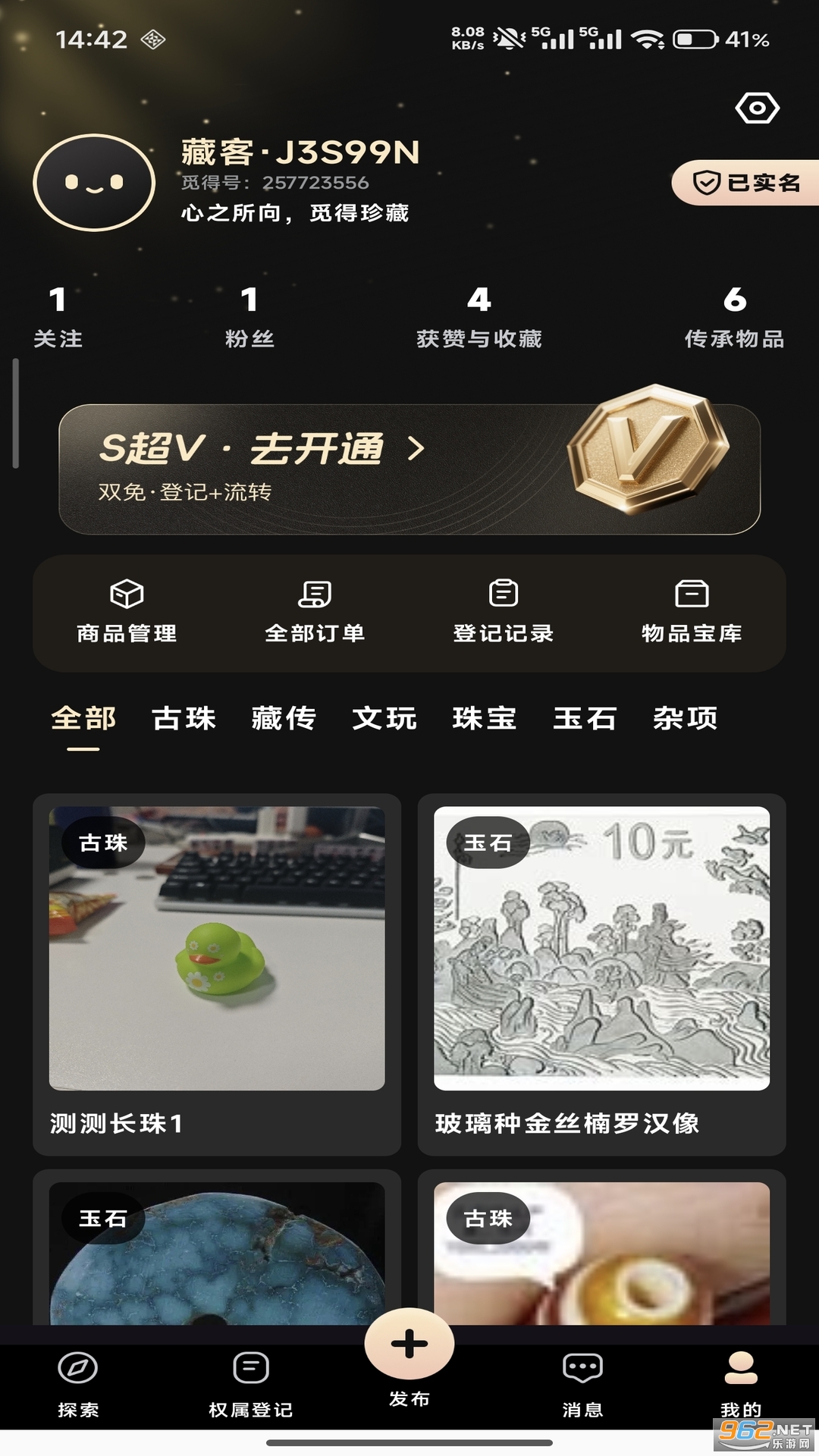Open 物品宝库 (item treasury) icon
Viewport: 819px width, 1456px height.
pos(691,610)
